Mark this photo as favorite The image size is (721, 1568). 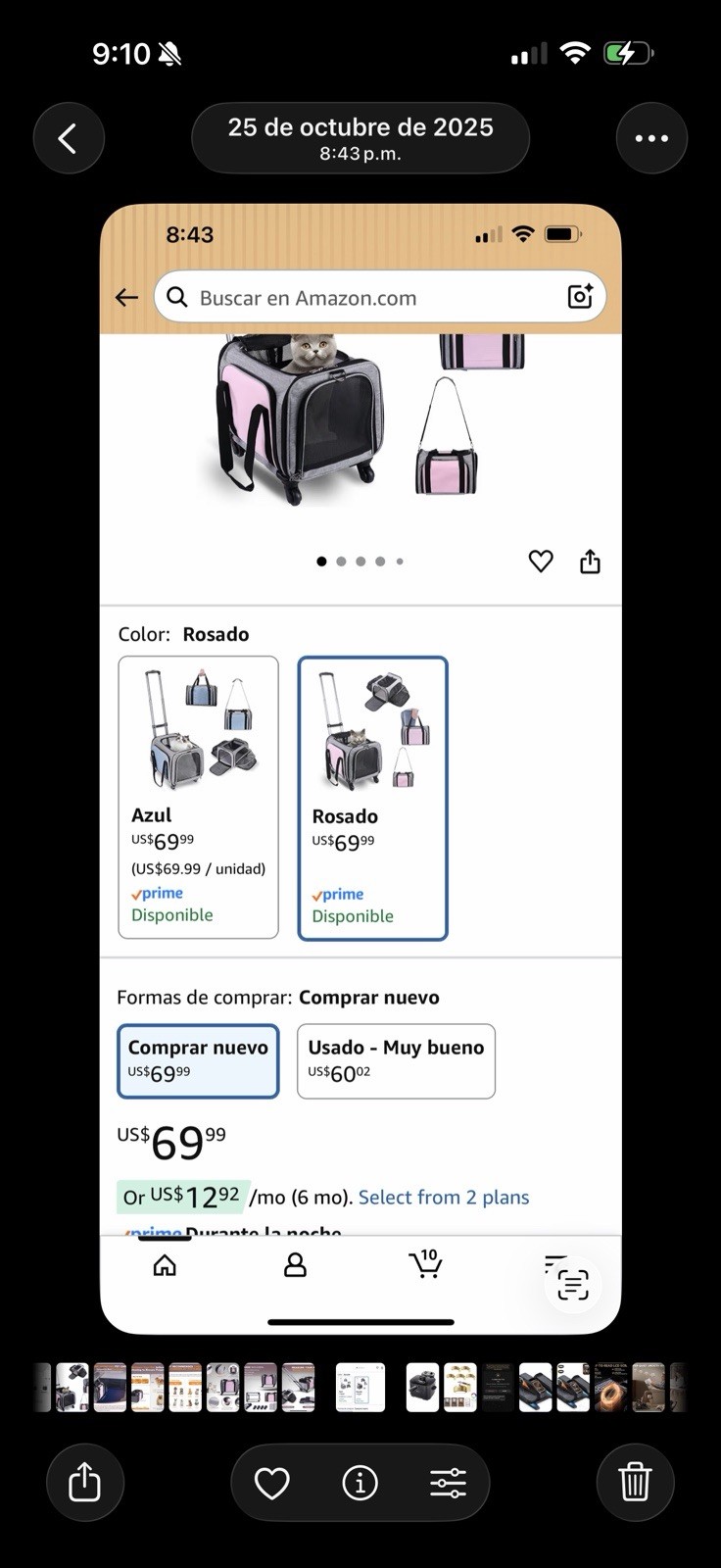(x=271, y=1483)
